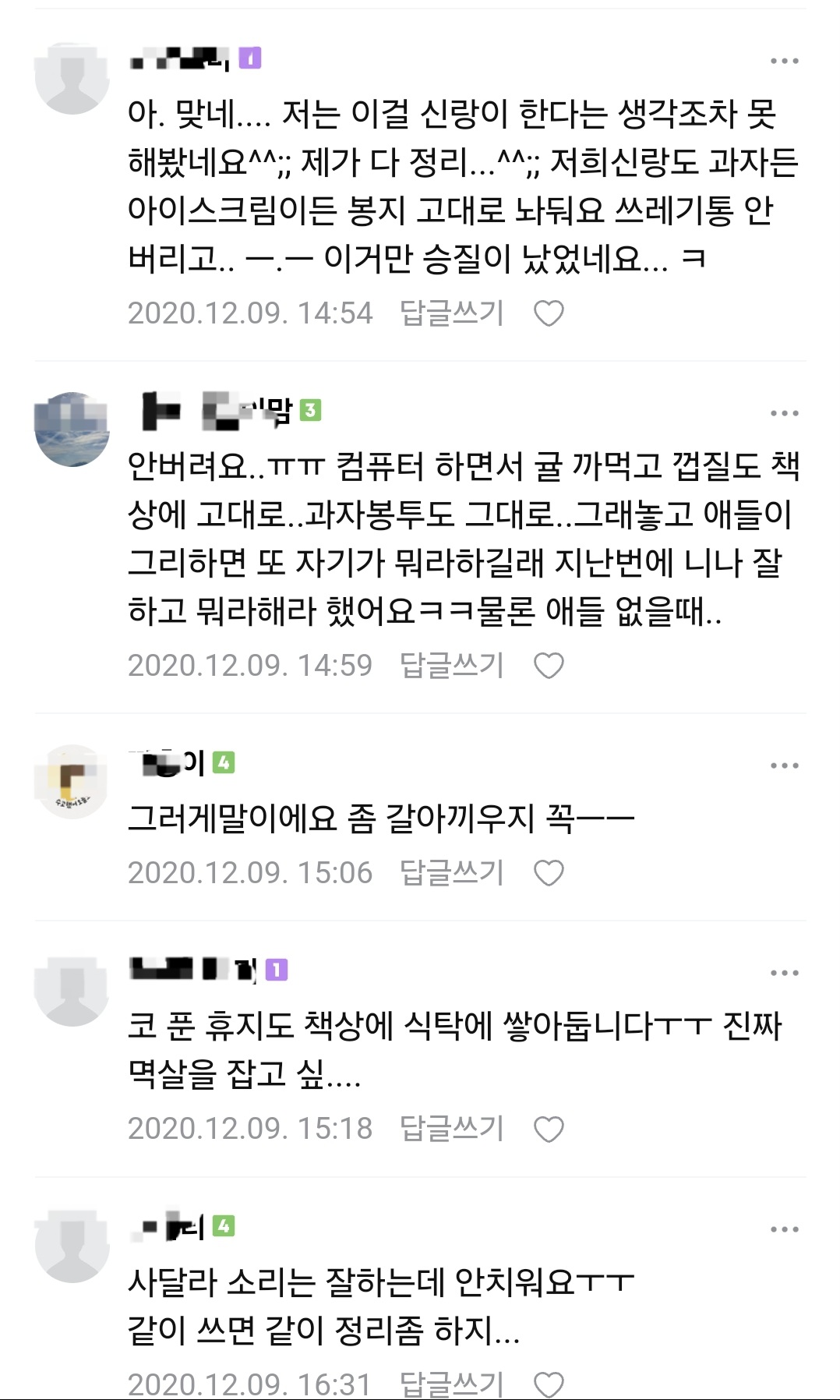
Task: Like the comment posted at 14:54
Action: (x=549, y=313)
